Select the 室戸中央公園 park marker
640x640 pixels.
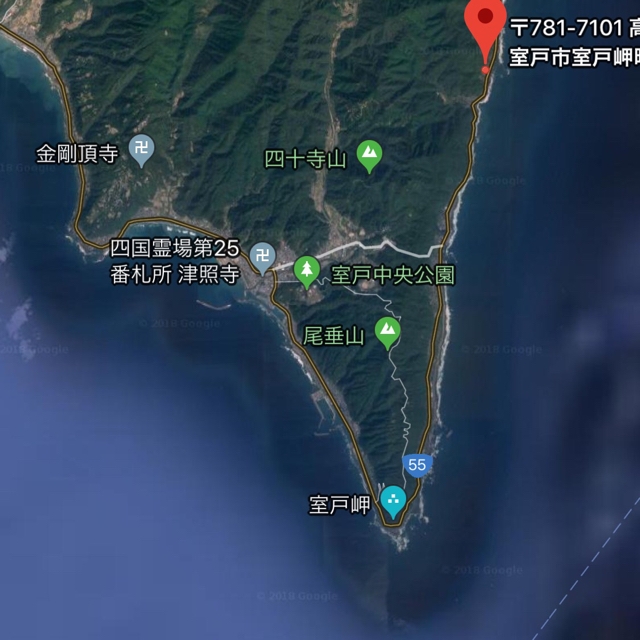point(306,268)
